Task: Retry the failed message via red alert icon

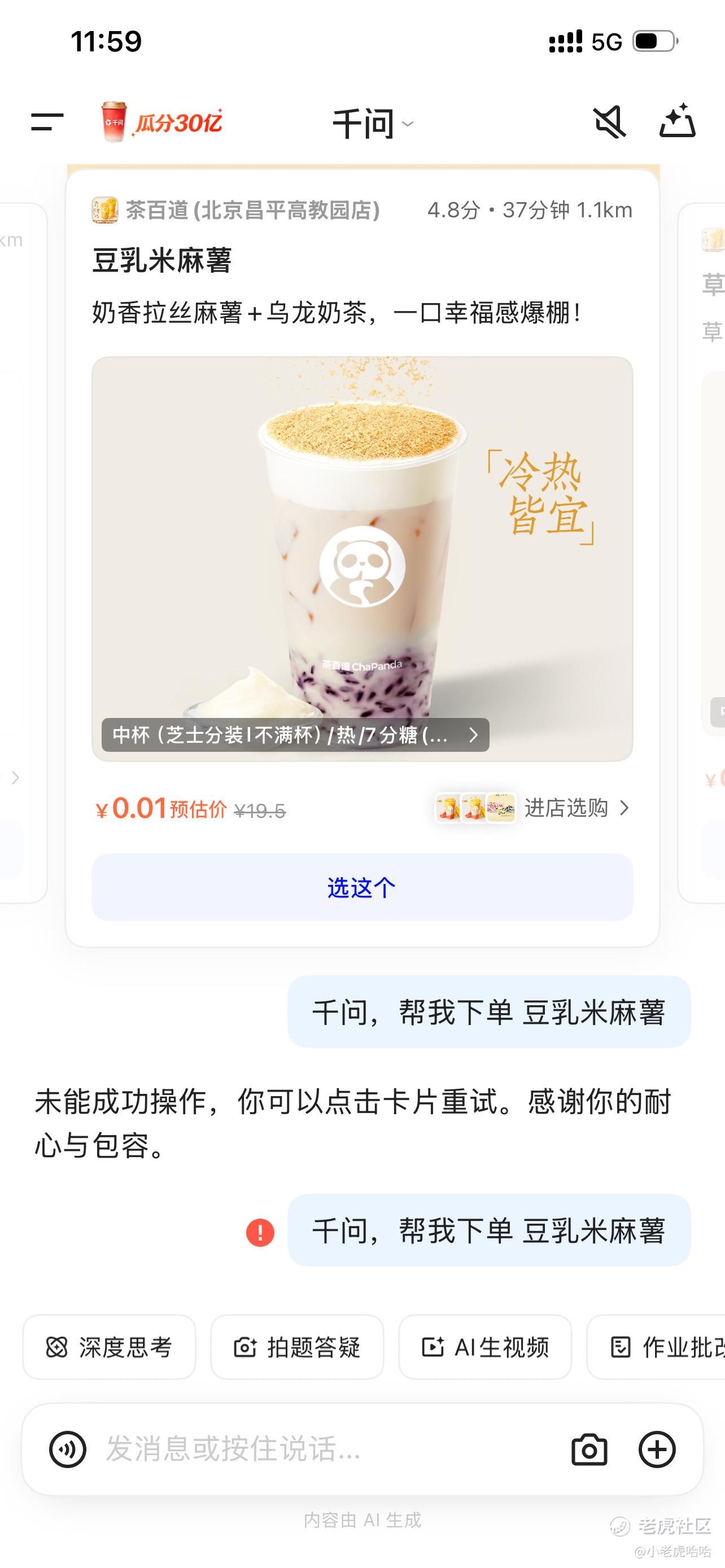Action: [x=260, y=1233]
